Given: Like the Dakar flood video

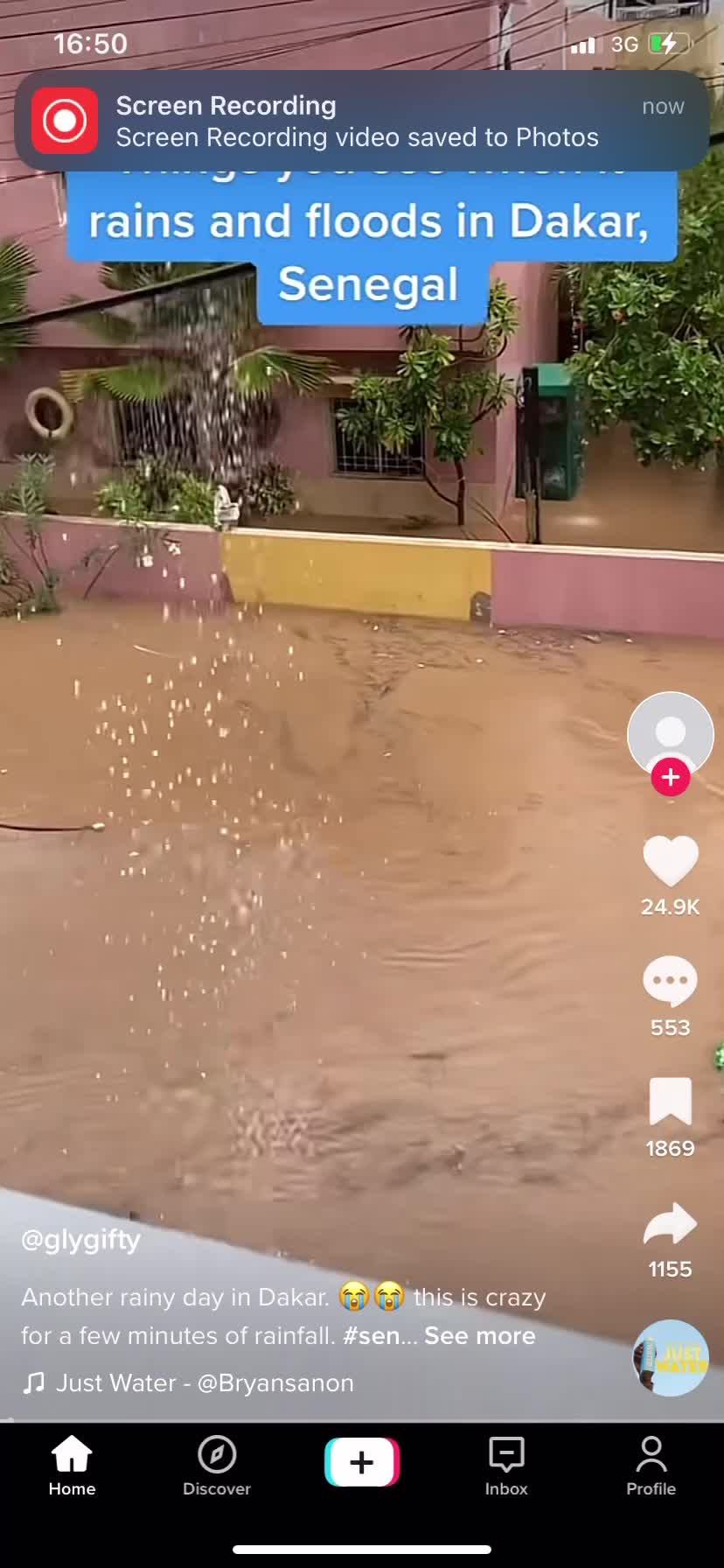Looking at the screenshot, I should point(670,862).
